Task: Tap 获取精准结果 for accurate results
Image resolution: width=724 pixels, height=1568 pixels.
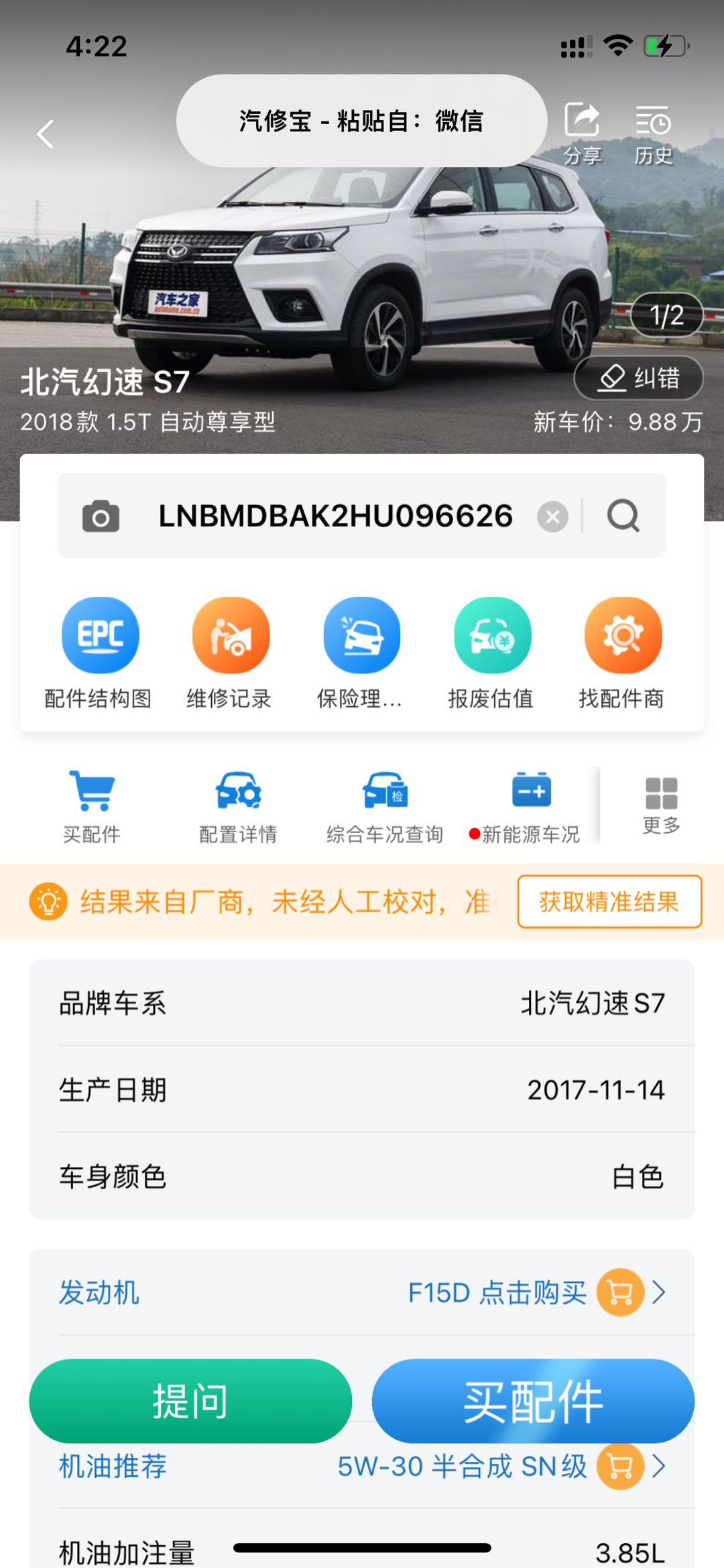Action: 609,901
